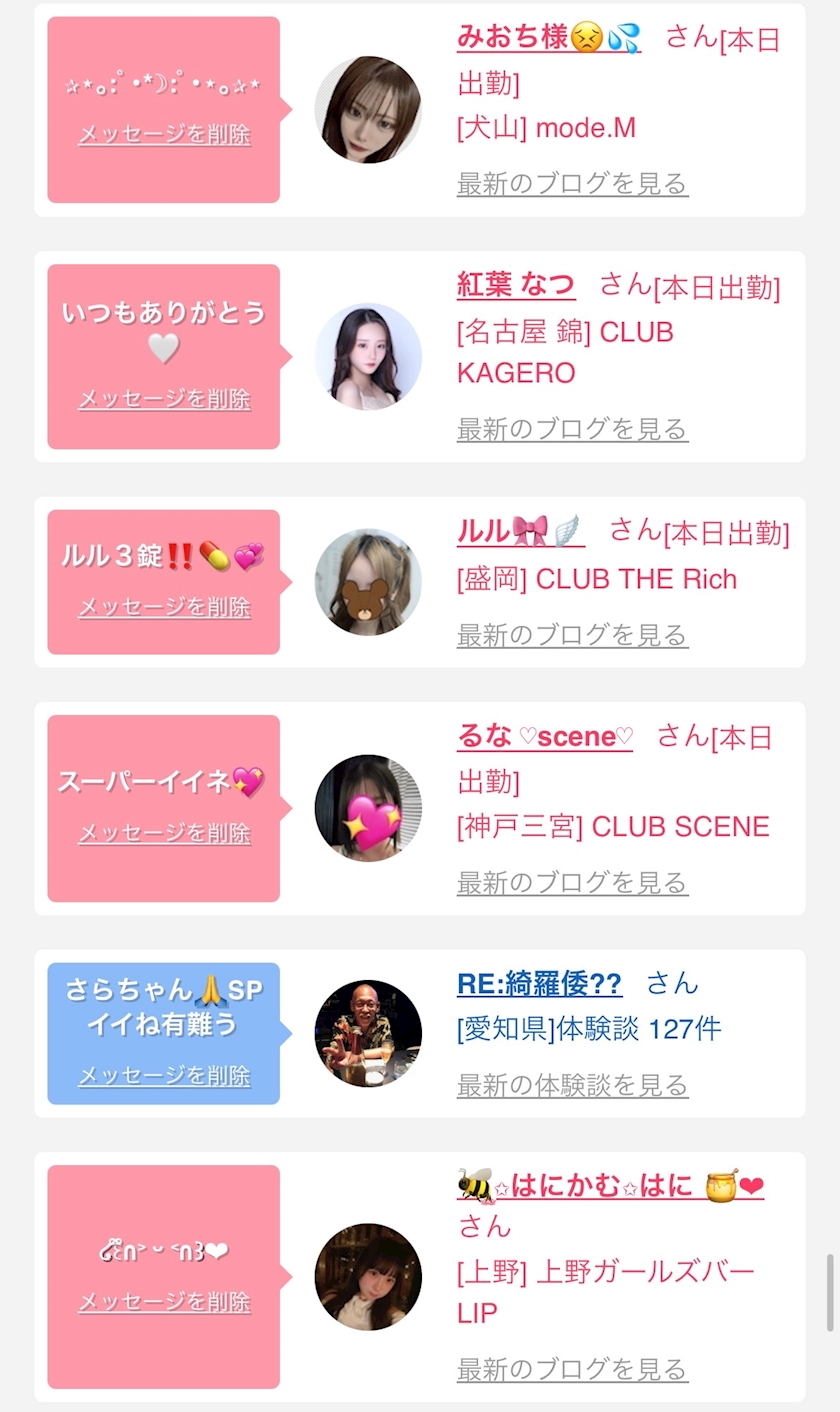The height and width of the screenshot is (1412, 840).
Task: View るな's latest blog
Action: [572, 883]
